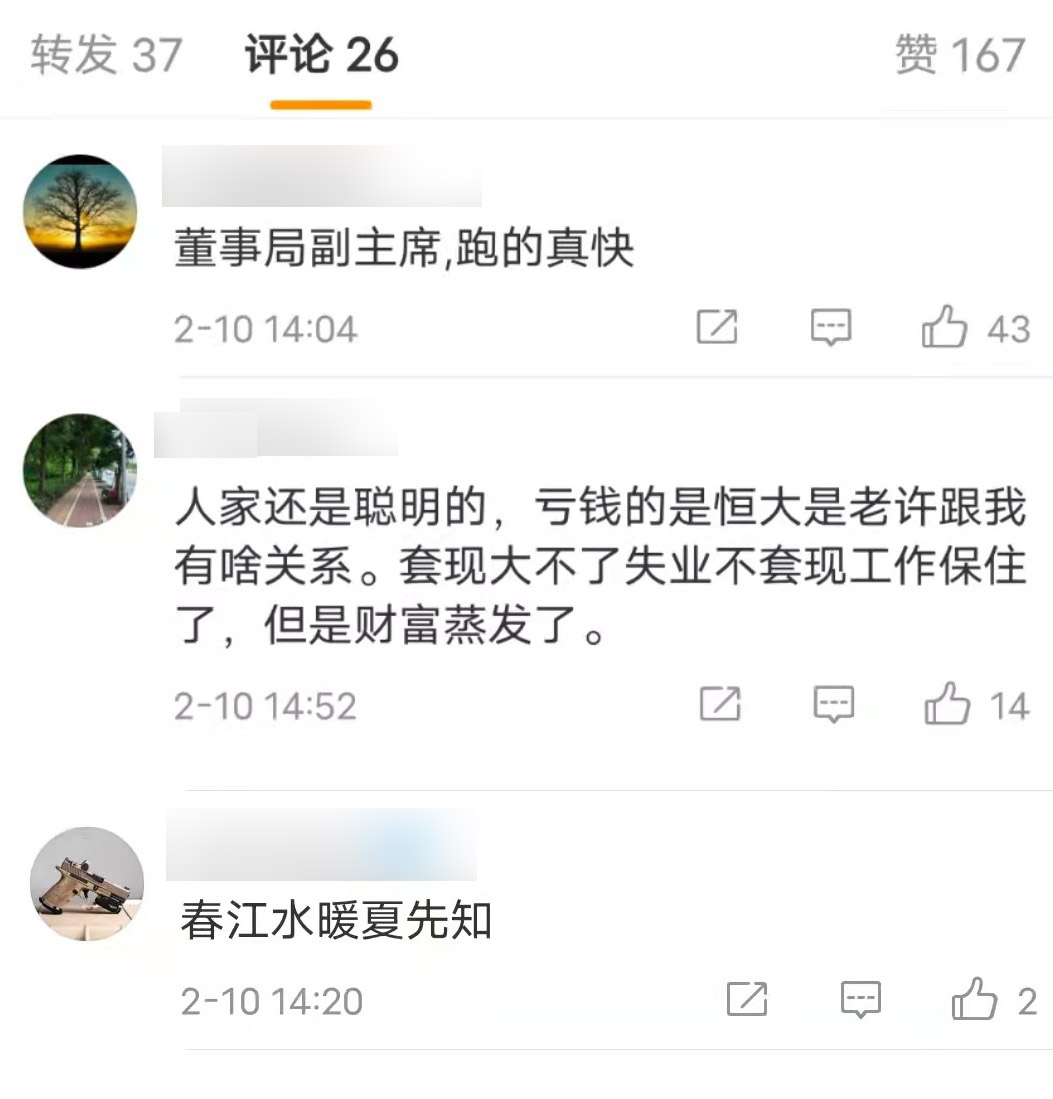Click the 2-10 14:52 timestamp link
1053x1099 pixels.
(x=264, y=705)
